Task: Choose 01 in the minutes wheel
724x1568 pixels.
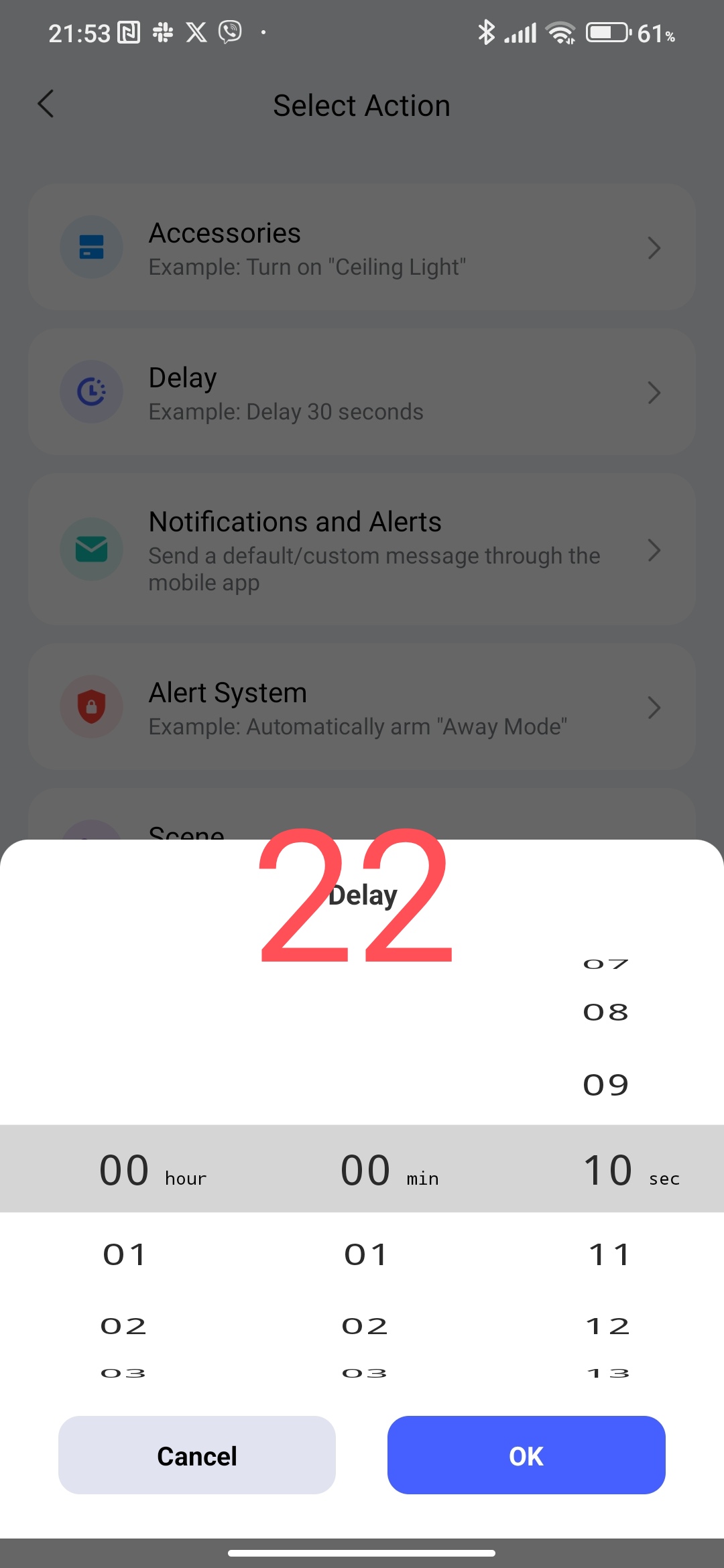Action: click(x=365, y=1254)
